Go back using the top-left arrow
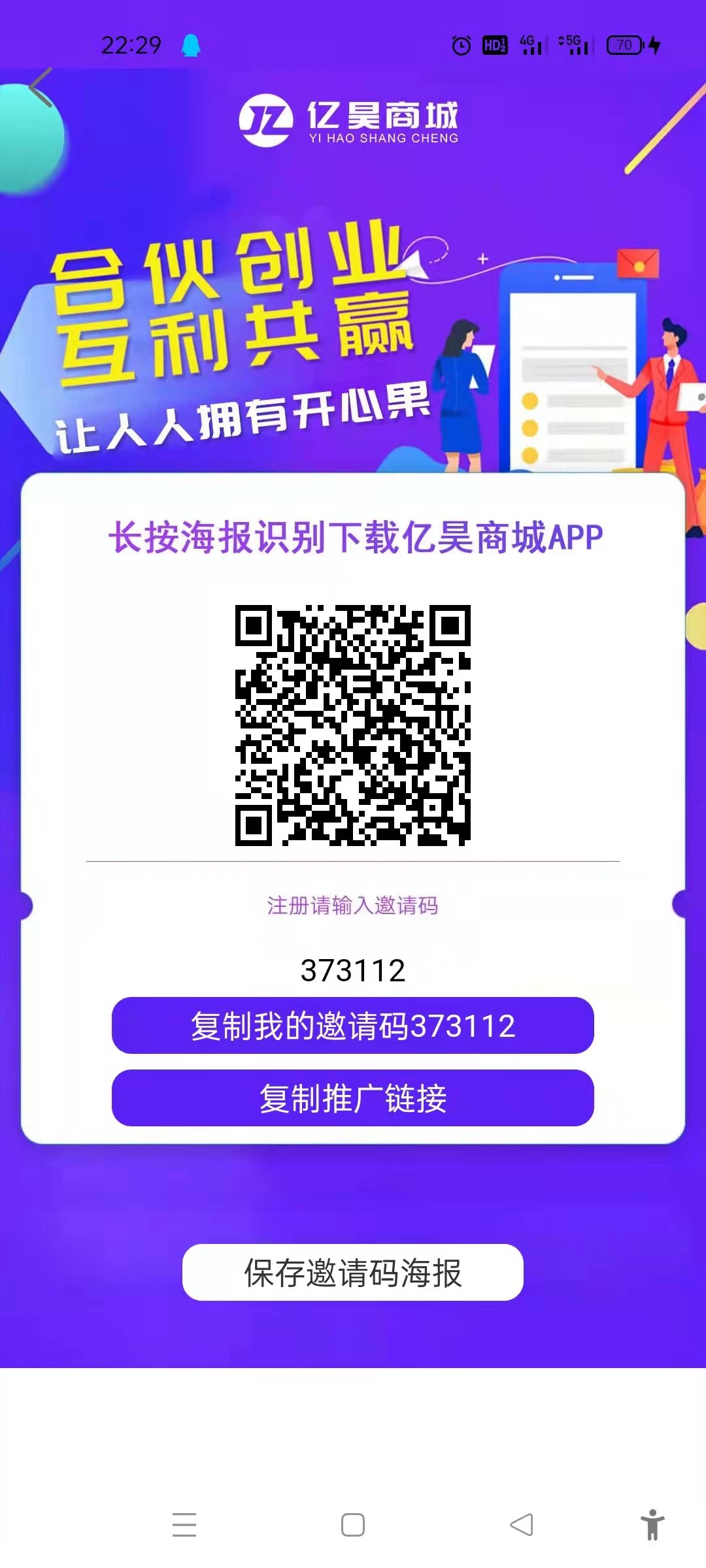The width and height of the screenshot is (706, 1568). (41, 88)
